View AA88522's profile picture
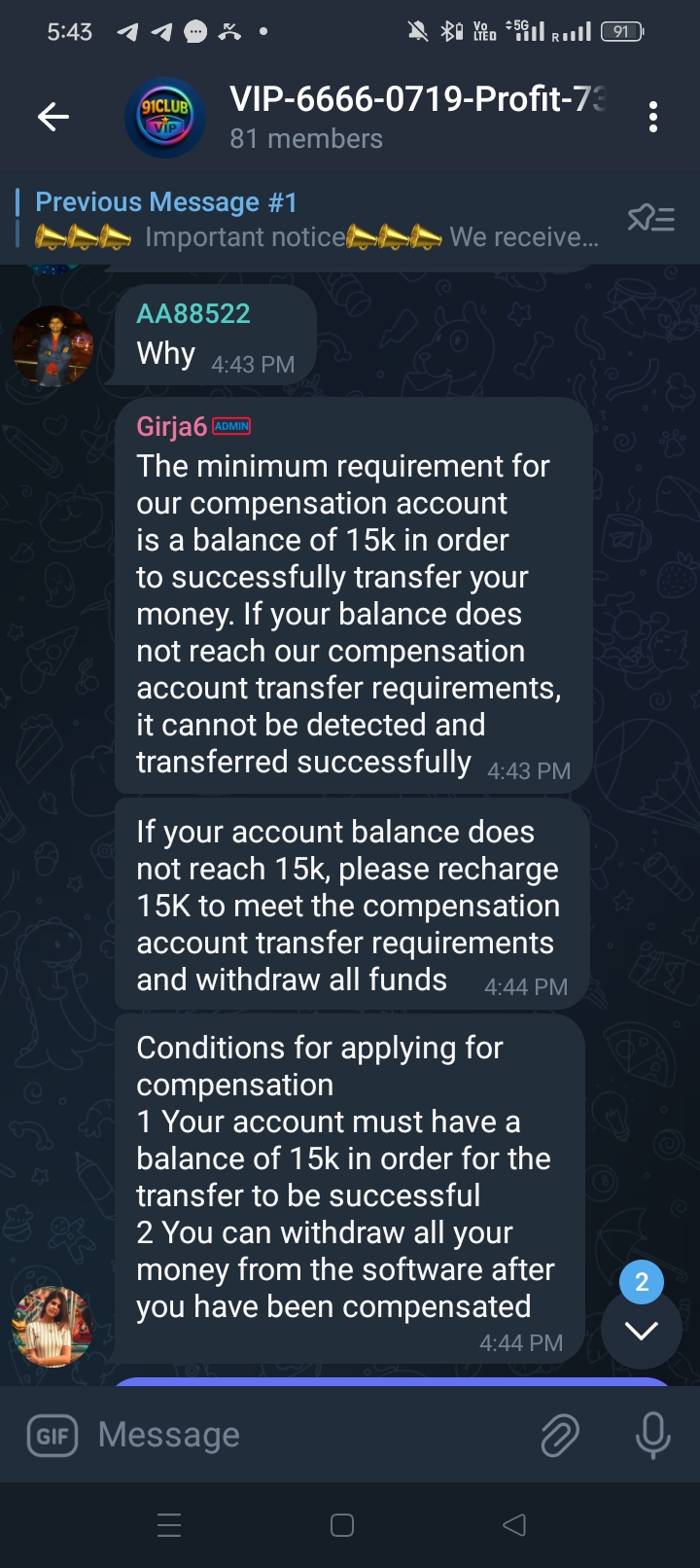This screenshot has height=1568, width=700. (x=52, y=346)
